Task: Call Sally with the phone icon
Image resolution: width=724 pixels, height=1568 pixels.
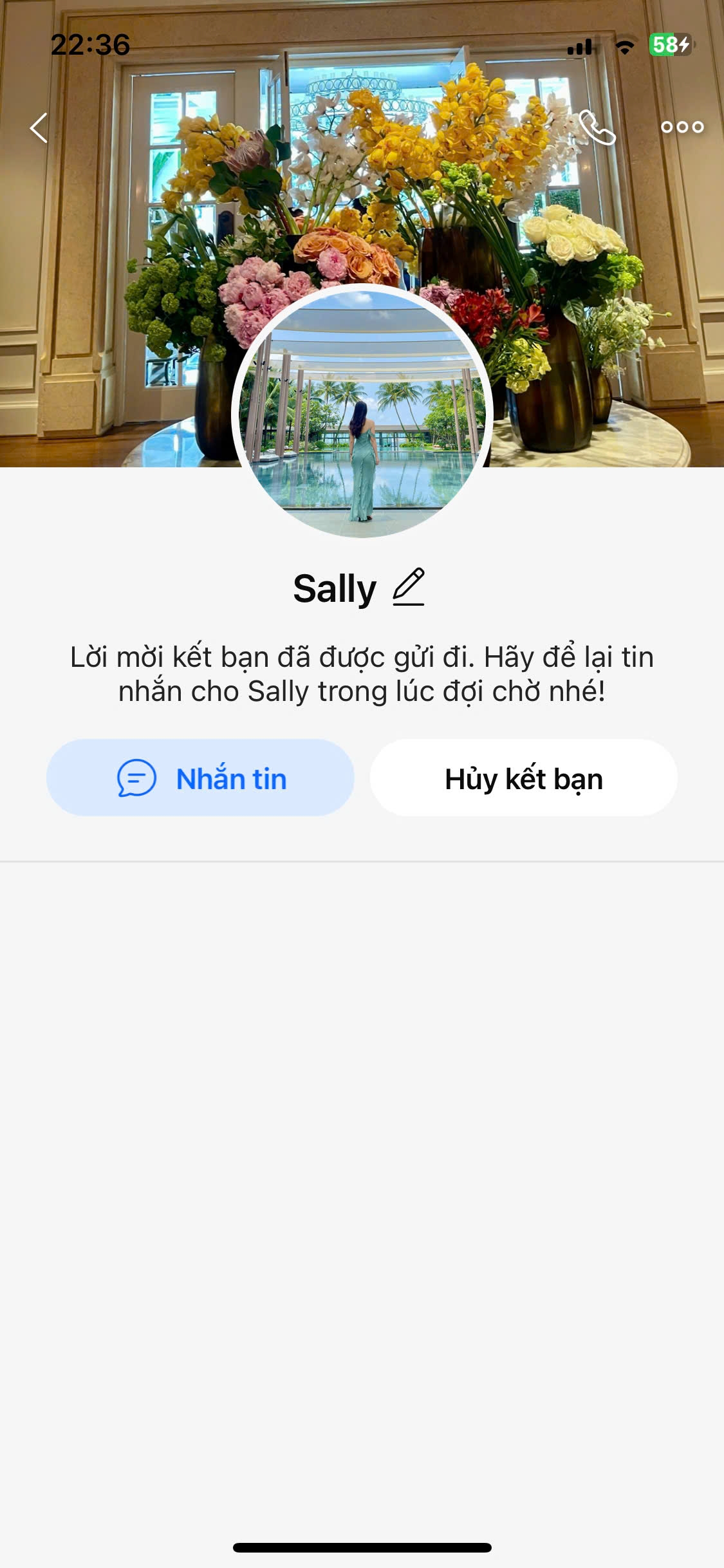Action: [597, 127]
